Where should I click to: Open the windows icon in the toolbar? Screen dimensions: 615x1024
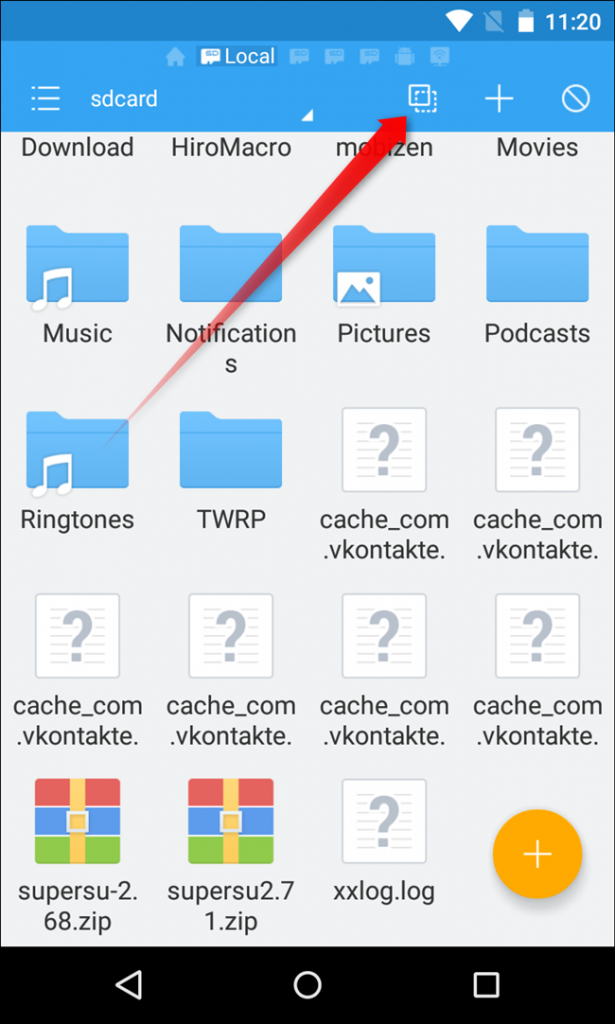pyautogui.click(x=422, y=98)
